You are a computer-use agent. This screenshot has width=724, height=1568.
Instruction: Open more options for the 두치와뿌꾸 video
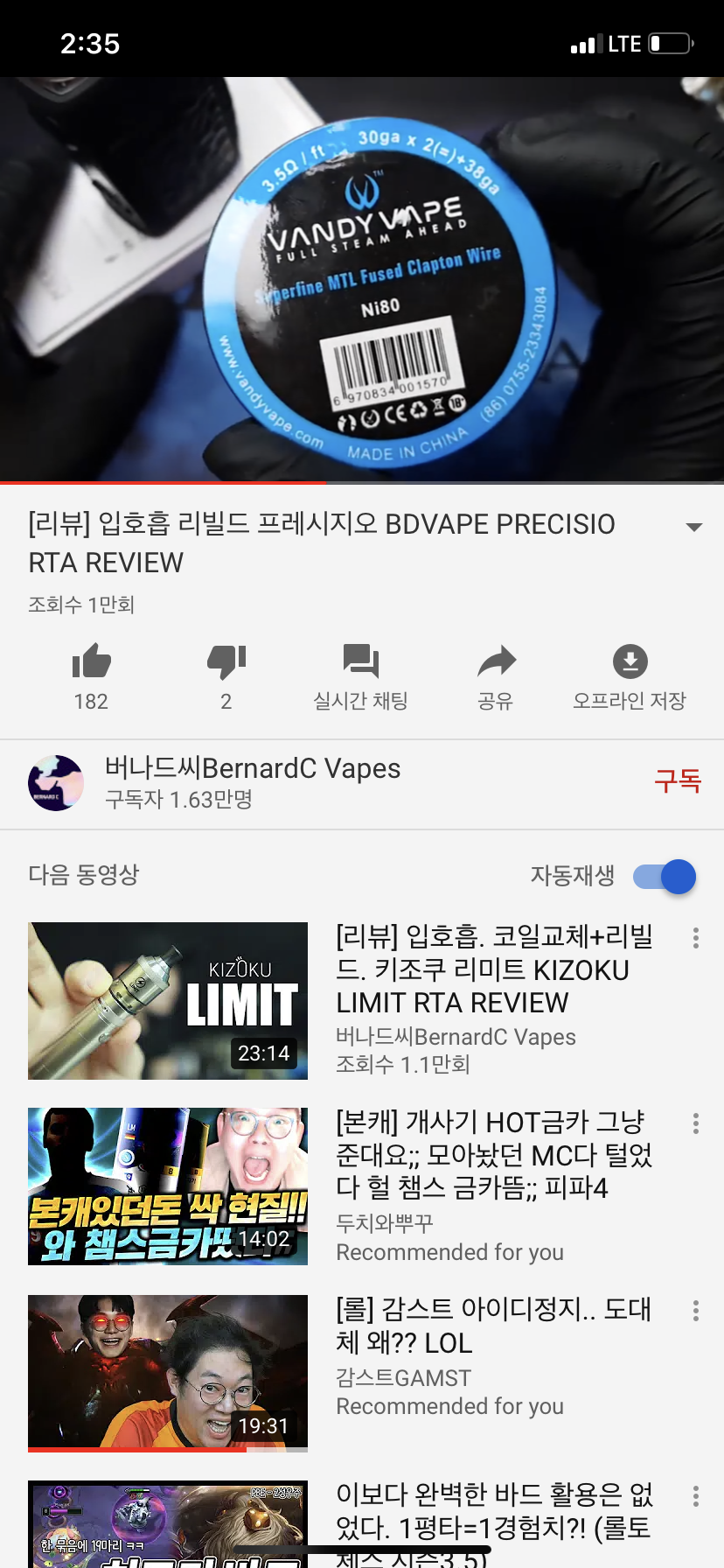[x=695, y=1123]
